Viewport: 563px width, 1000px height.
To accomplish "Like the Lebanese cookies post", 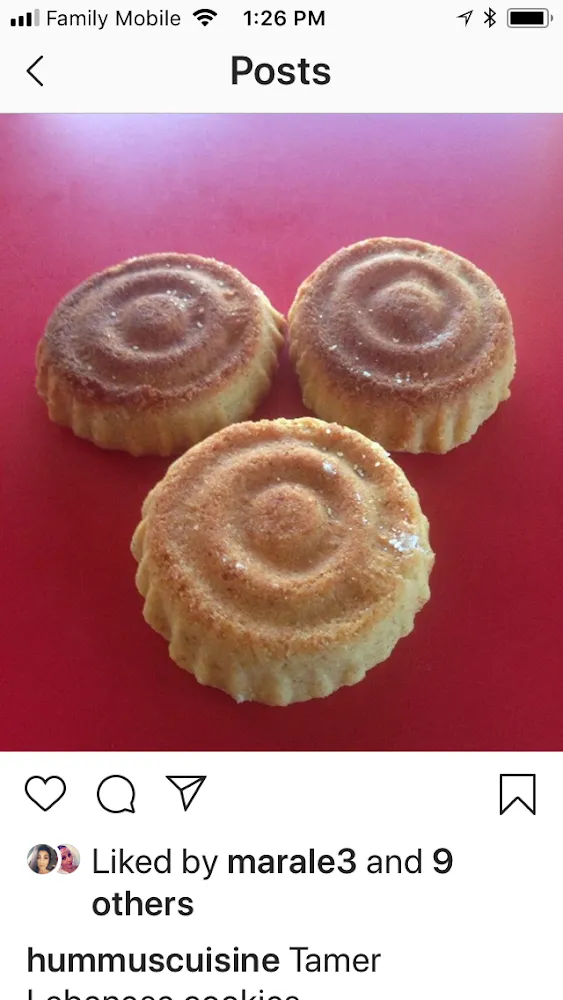I will click(45, 793).
